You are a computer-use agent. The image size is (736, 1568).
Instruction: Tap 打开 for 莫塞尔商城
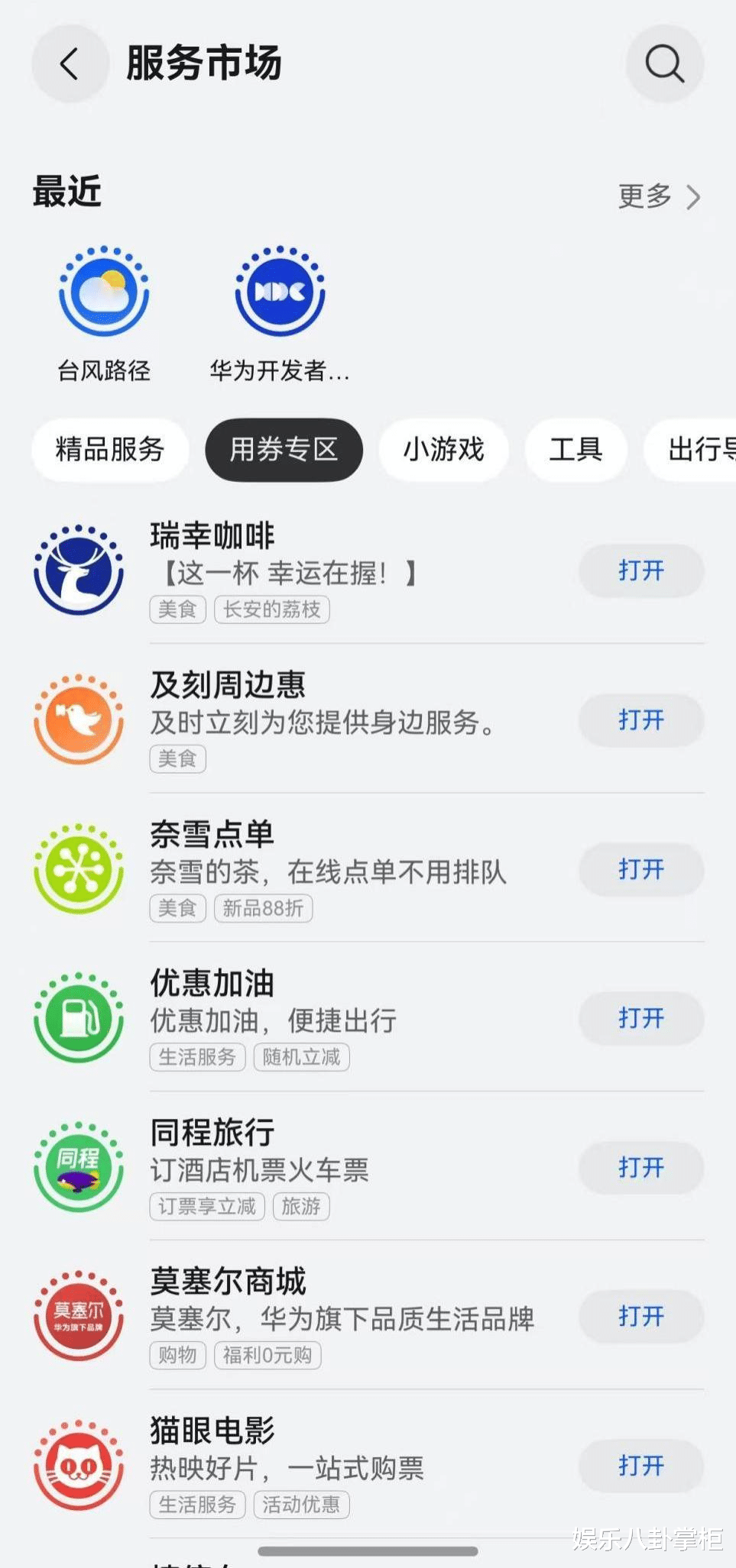click(640, 1316)
